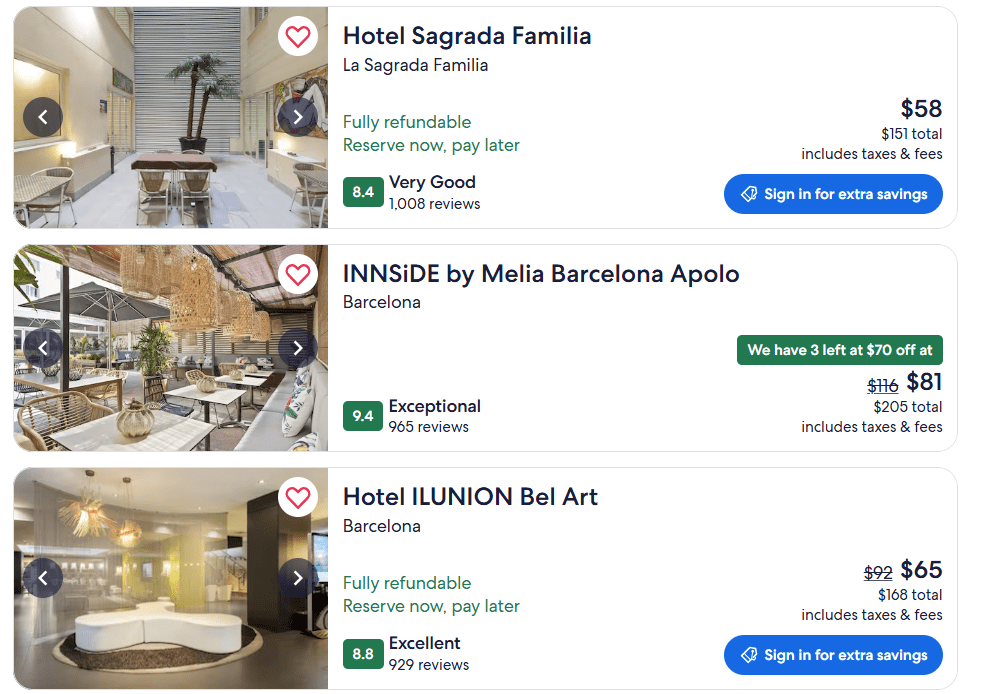View previous photo of INNSiDE by Melia
993x694 pixels.
click(43, 348)
